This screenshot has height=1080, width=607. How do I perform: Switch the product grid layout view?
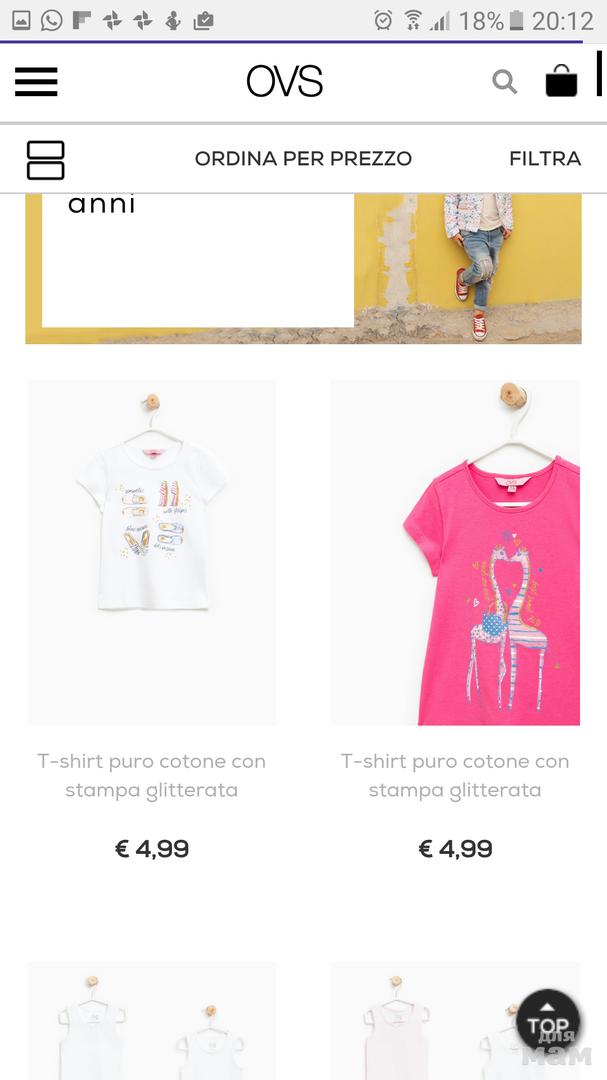[46, 160]
